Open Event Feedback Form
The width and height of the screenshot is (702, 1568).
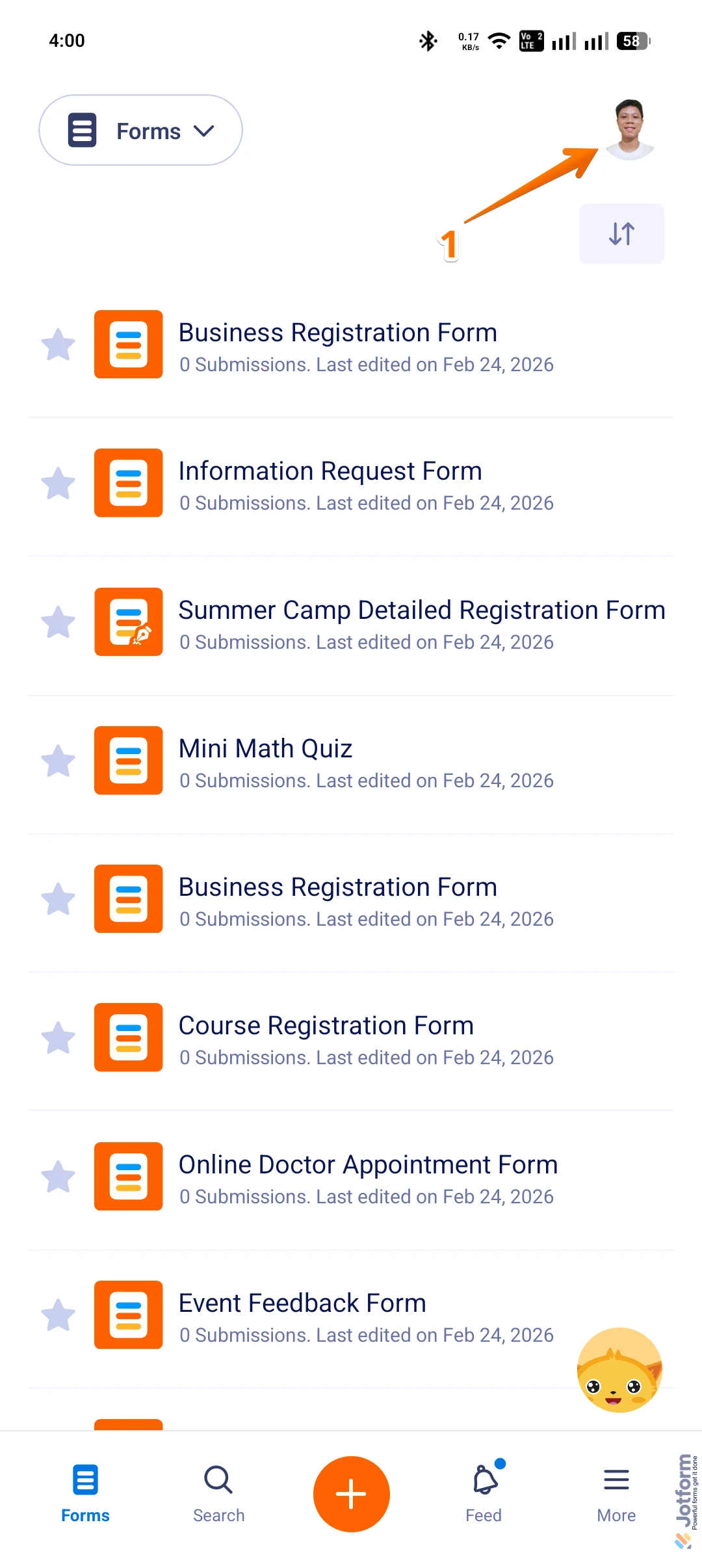point(302,1304)
